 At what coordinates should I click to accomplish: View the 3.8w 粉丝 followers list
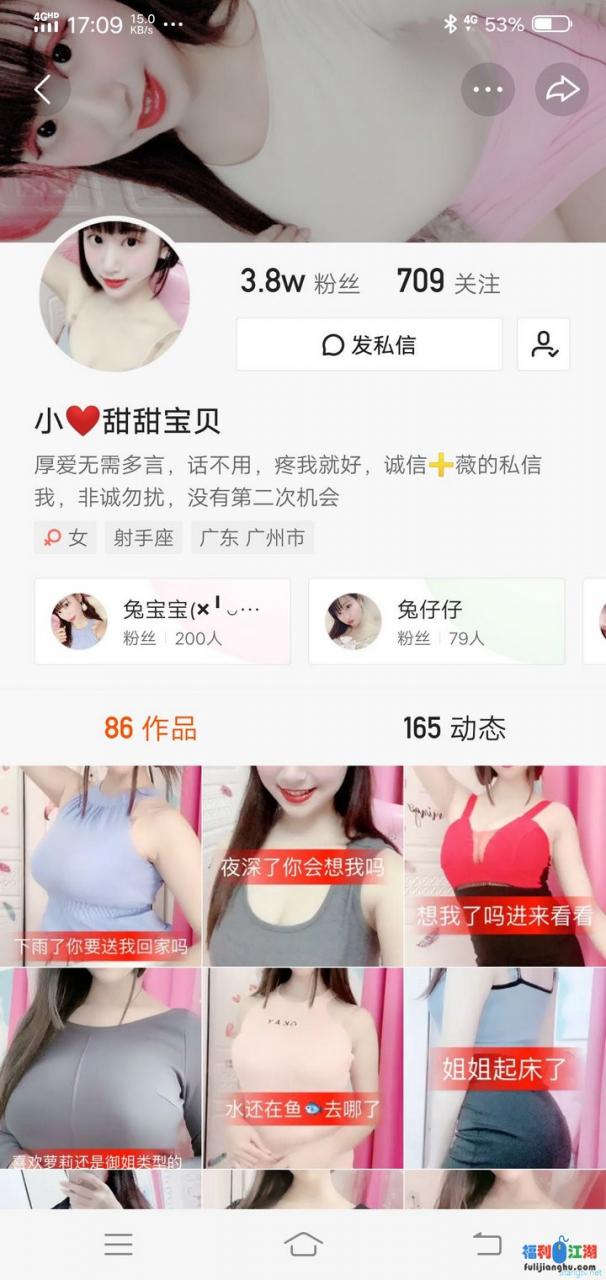tap(299, 282)
